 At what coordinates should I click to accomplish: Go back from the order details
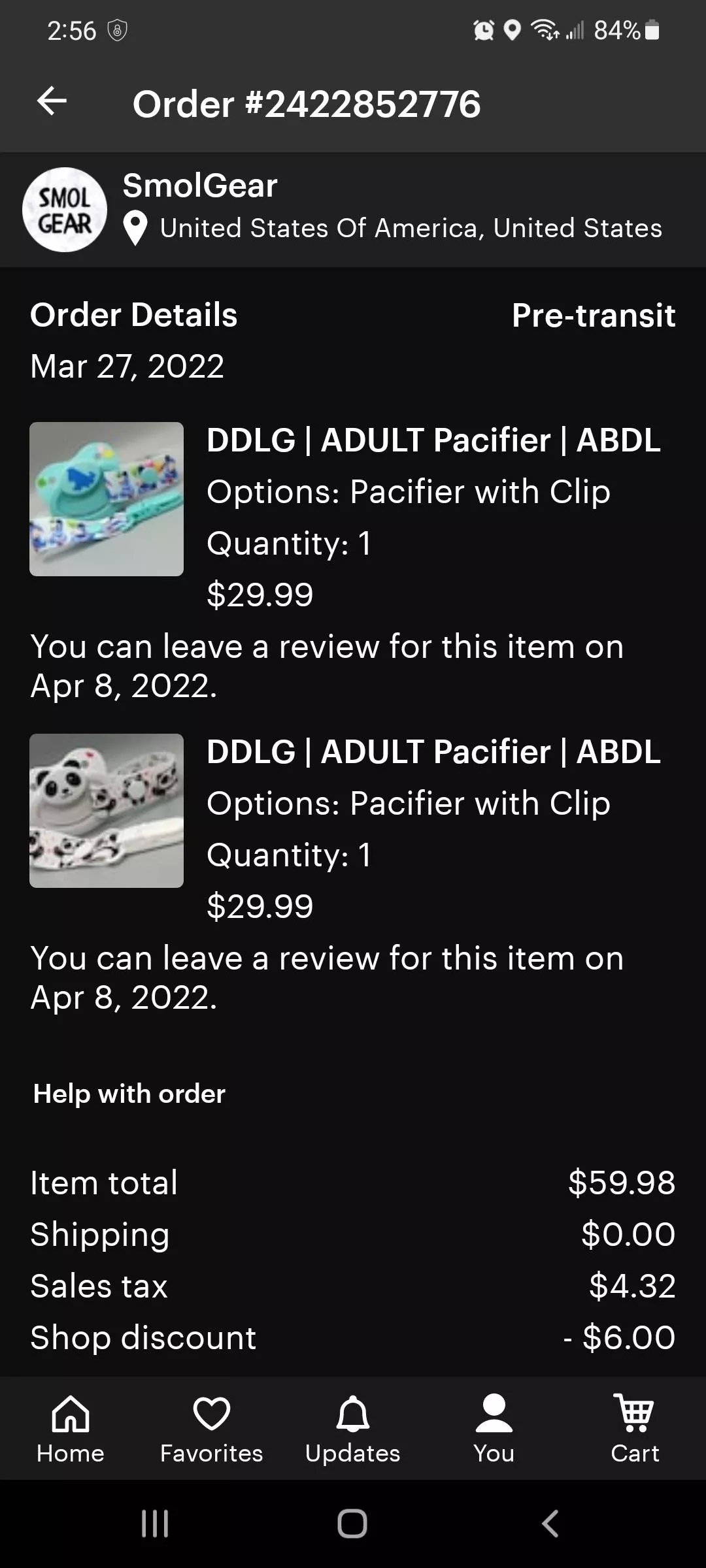coord(52,101)
